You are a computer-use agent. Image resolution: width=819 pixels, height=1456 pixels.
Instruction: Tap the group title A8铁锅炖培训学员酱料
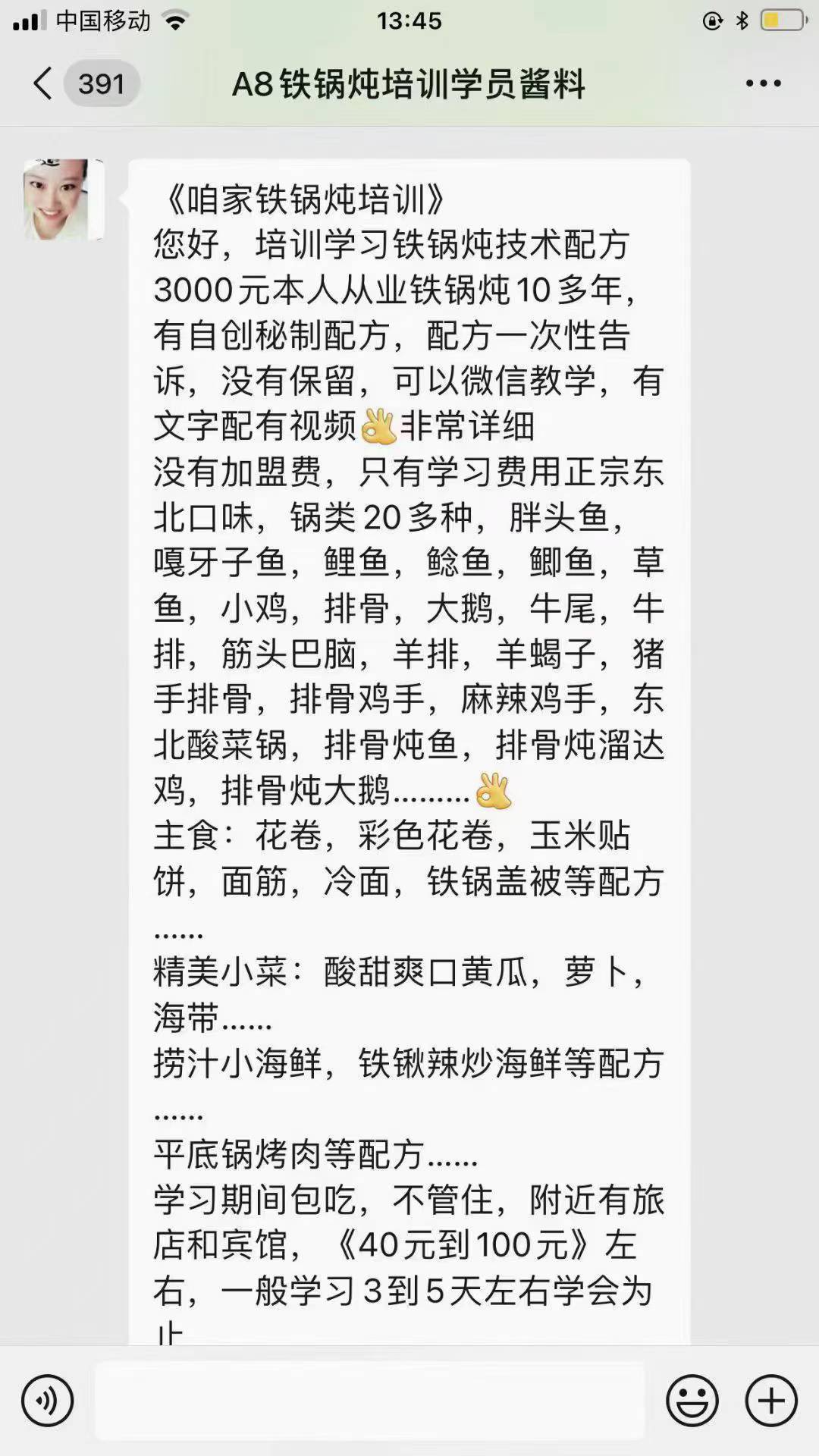(x=409, y=84)
